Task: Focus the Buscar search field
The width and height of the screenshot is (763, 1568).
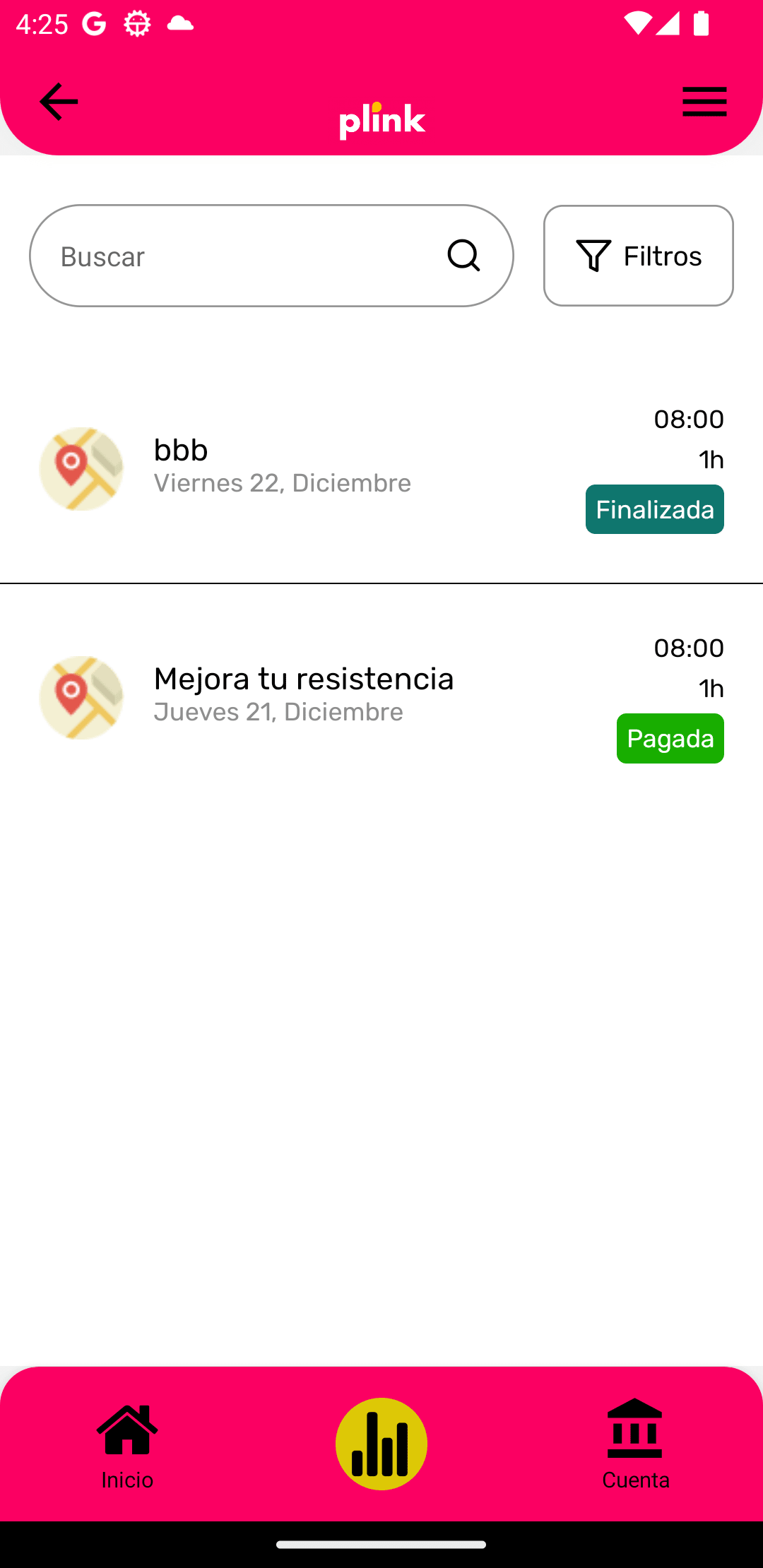Action: (240, 256)
